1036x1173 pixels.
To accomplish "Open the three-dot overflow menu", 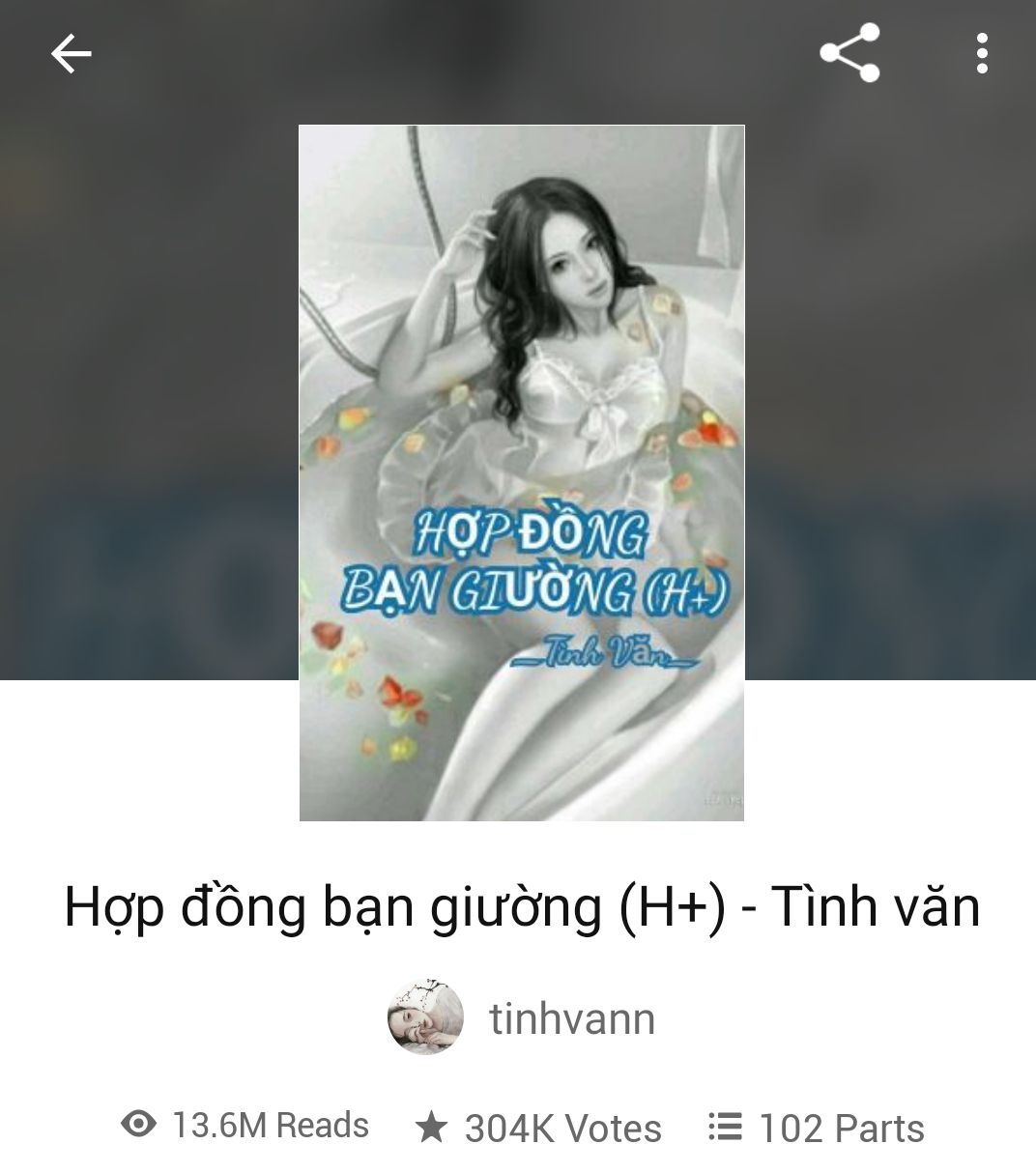I will click(982, 54).
